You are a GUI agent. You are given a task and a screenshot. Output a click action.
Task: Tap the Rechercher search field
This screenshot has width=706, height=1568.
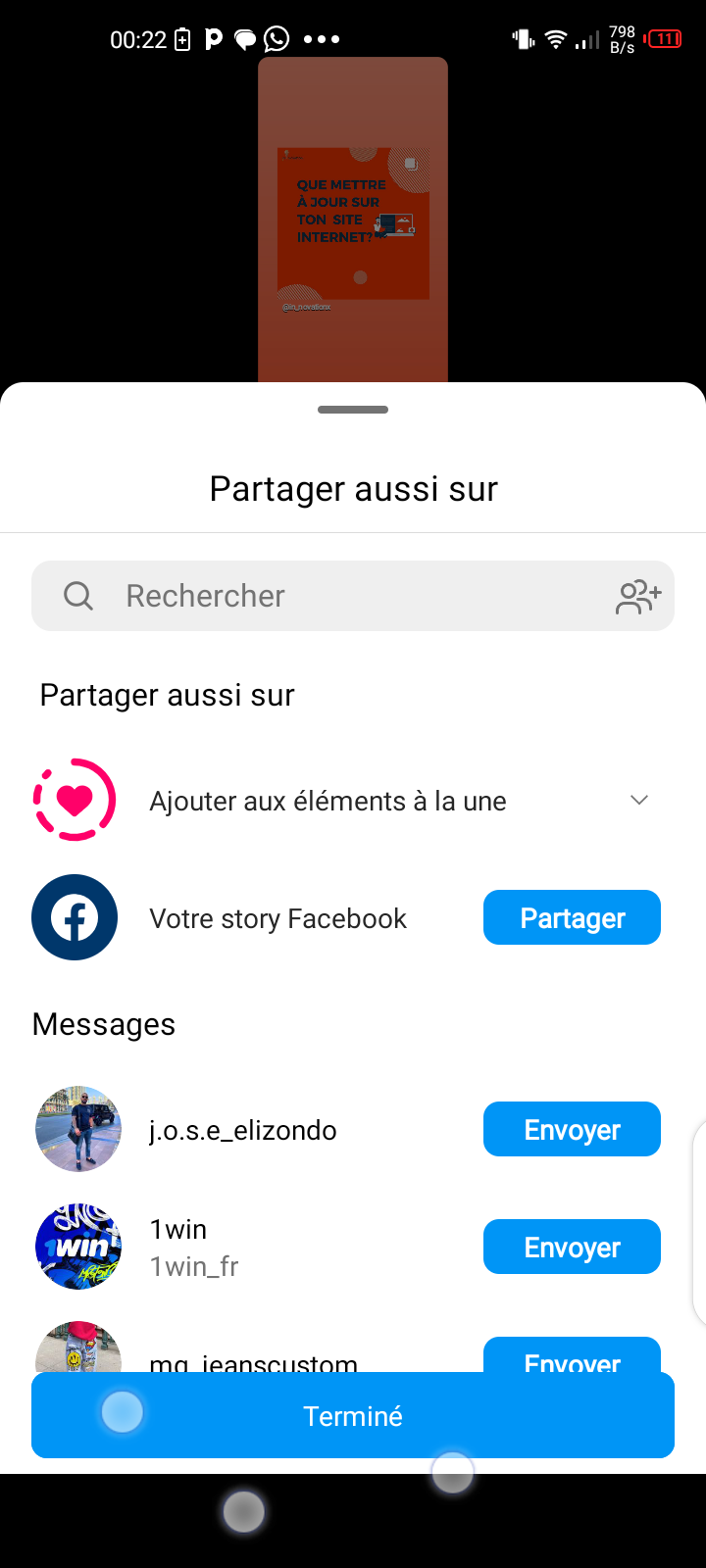(333, 596)
